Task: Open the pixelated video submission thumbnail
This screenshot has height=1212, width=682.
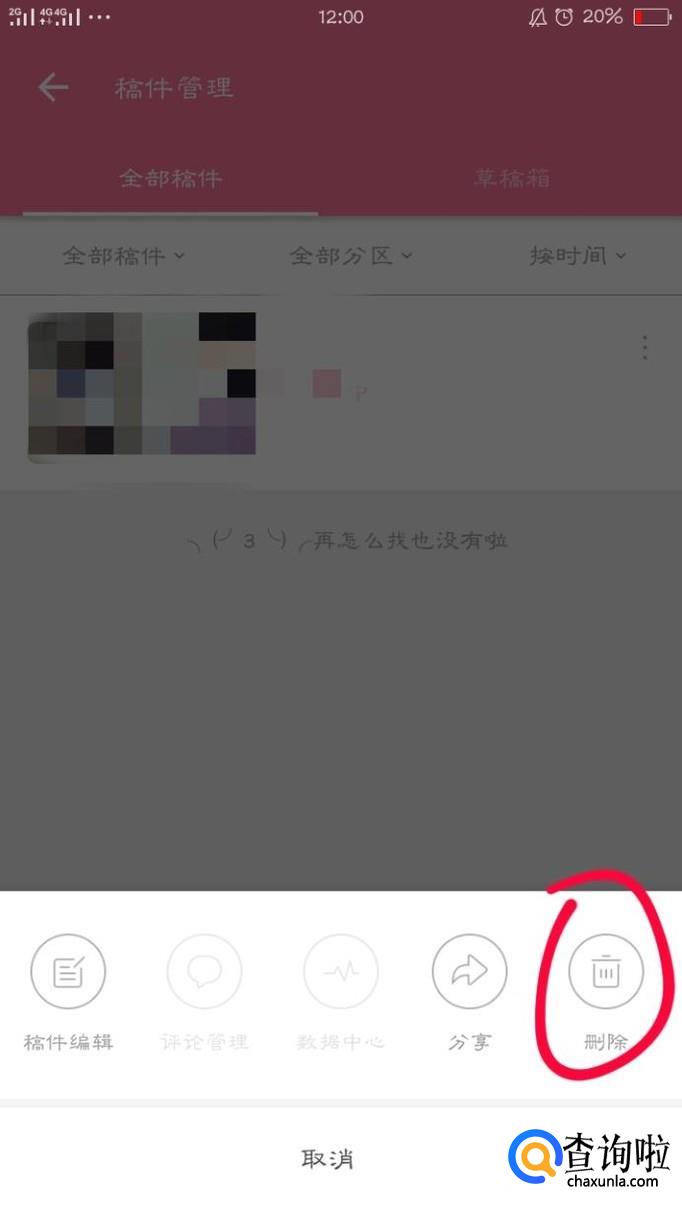Action: point(141,385)
